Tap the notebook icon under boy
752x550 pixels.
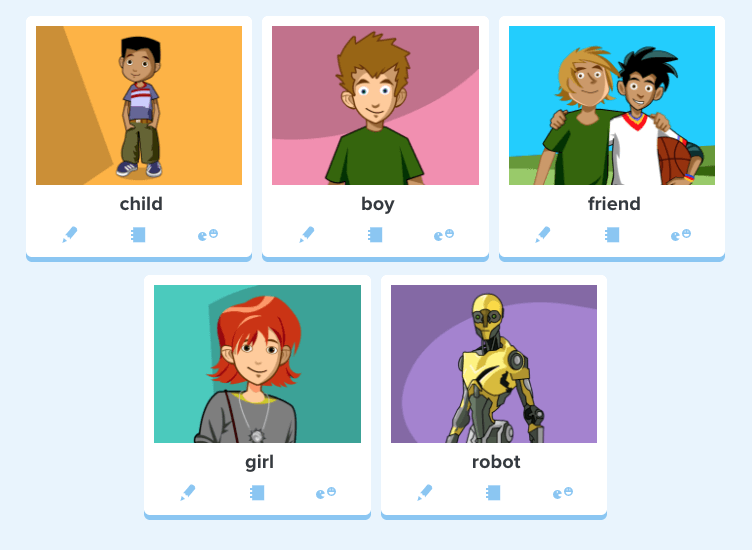tap(375, 235)
